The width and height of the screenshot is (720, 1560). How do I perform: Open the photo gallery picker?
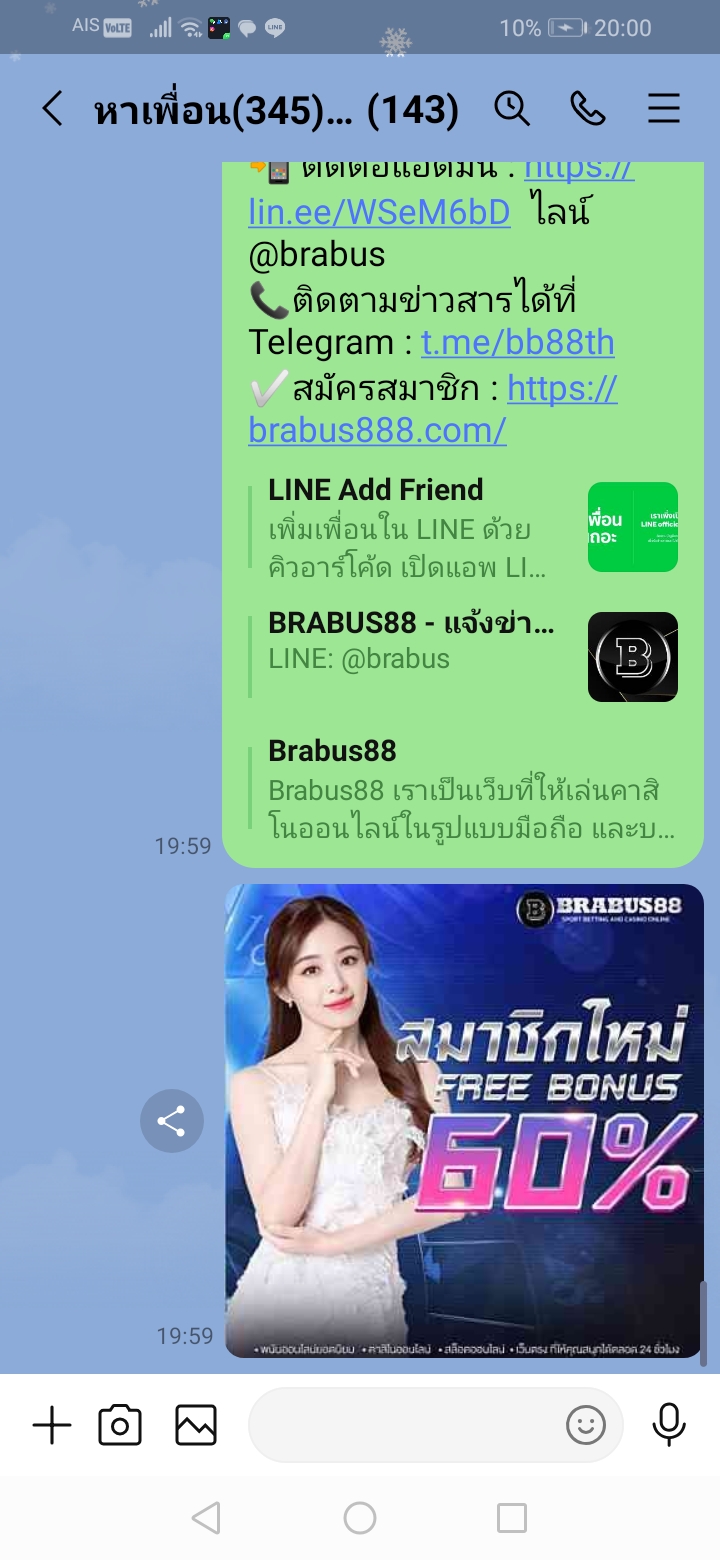pyautogui.click(x=196, y=1425)
